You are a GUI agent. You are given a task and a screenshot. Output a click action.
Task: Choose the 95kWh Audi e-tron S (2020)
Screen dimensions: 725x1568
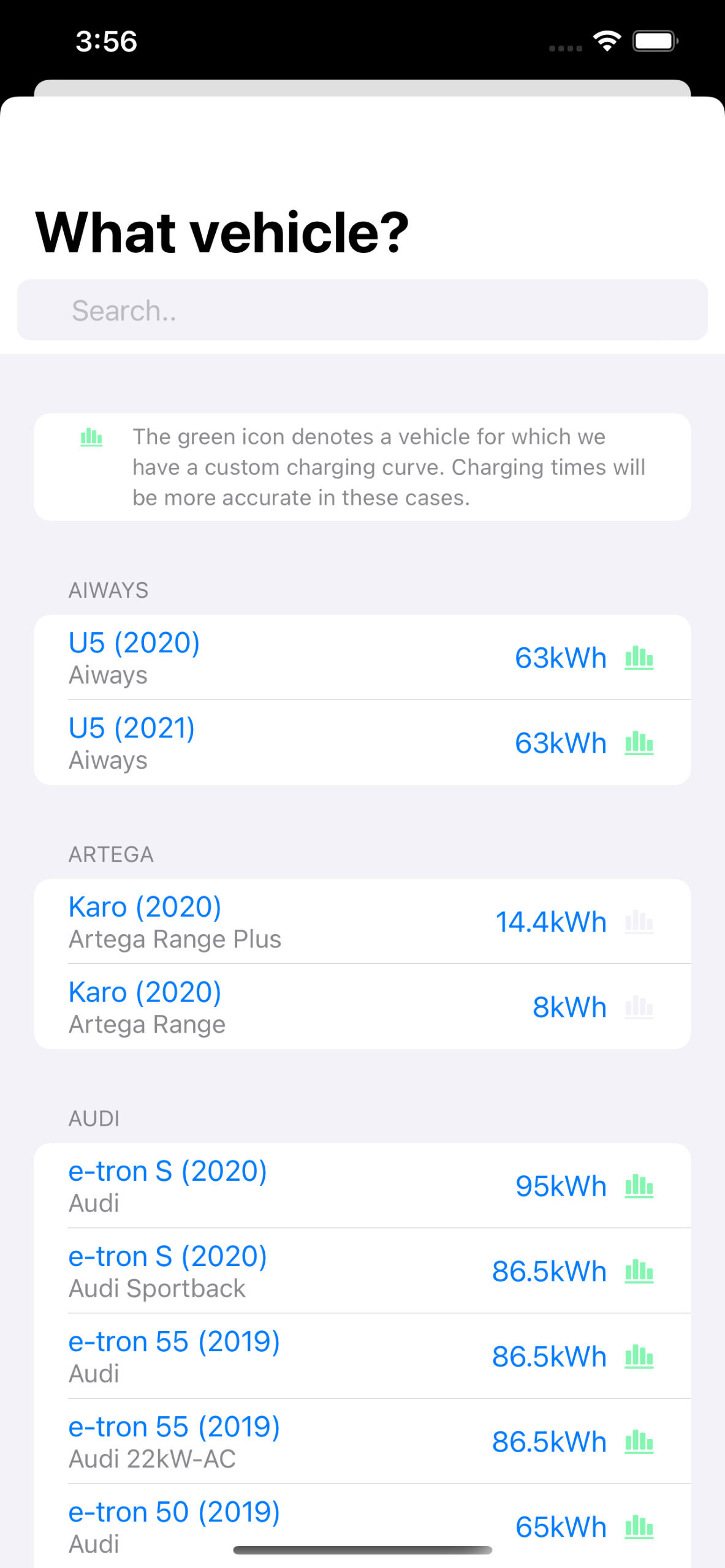point(362,1185)
